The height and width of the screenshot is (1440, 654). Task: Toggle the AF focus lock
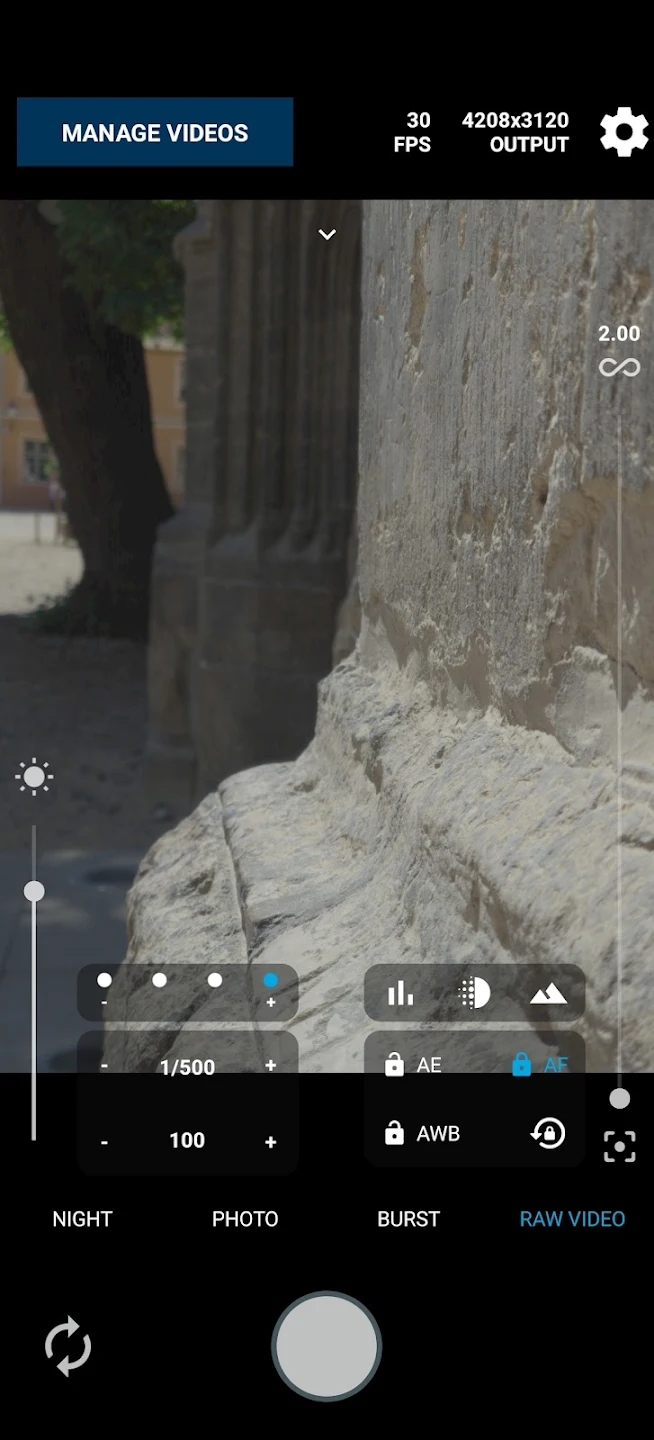click(540, 1065)
